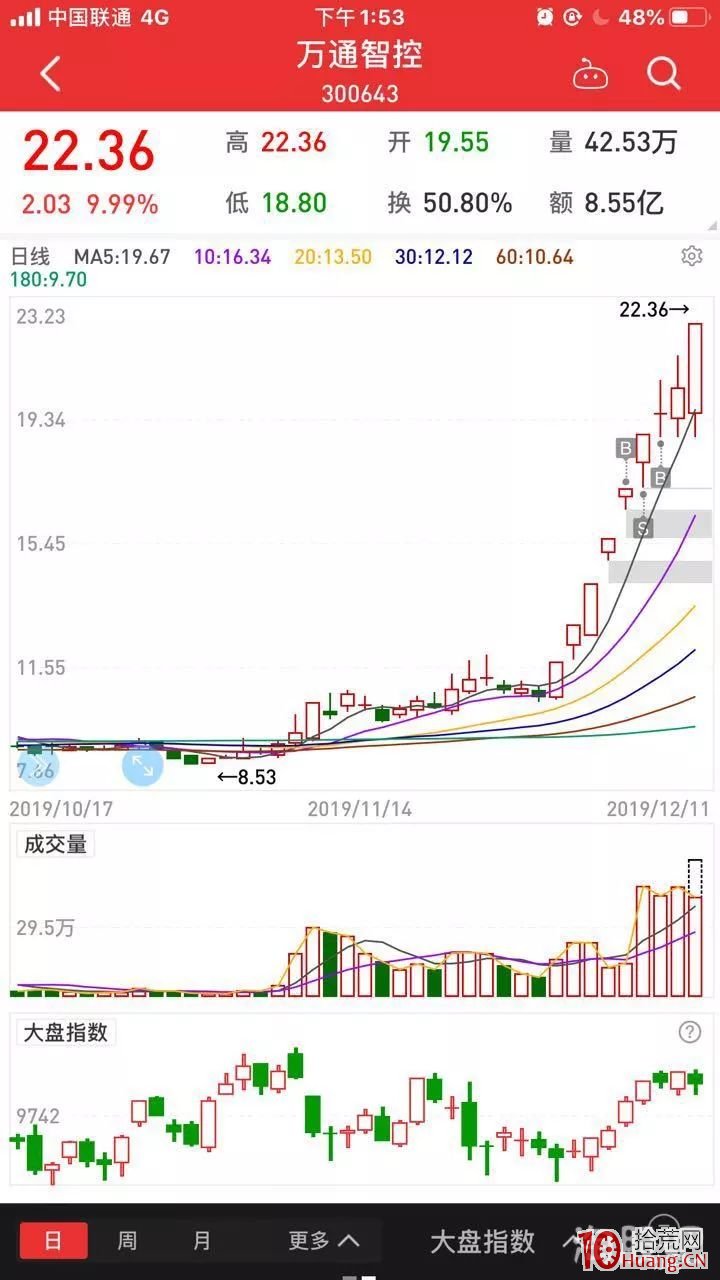Open the AI robot assistant
Viewport: 720px width, 1280px height.
coord(590,74)
